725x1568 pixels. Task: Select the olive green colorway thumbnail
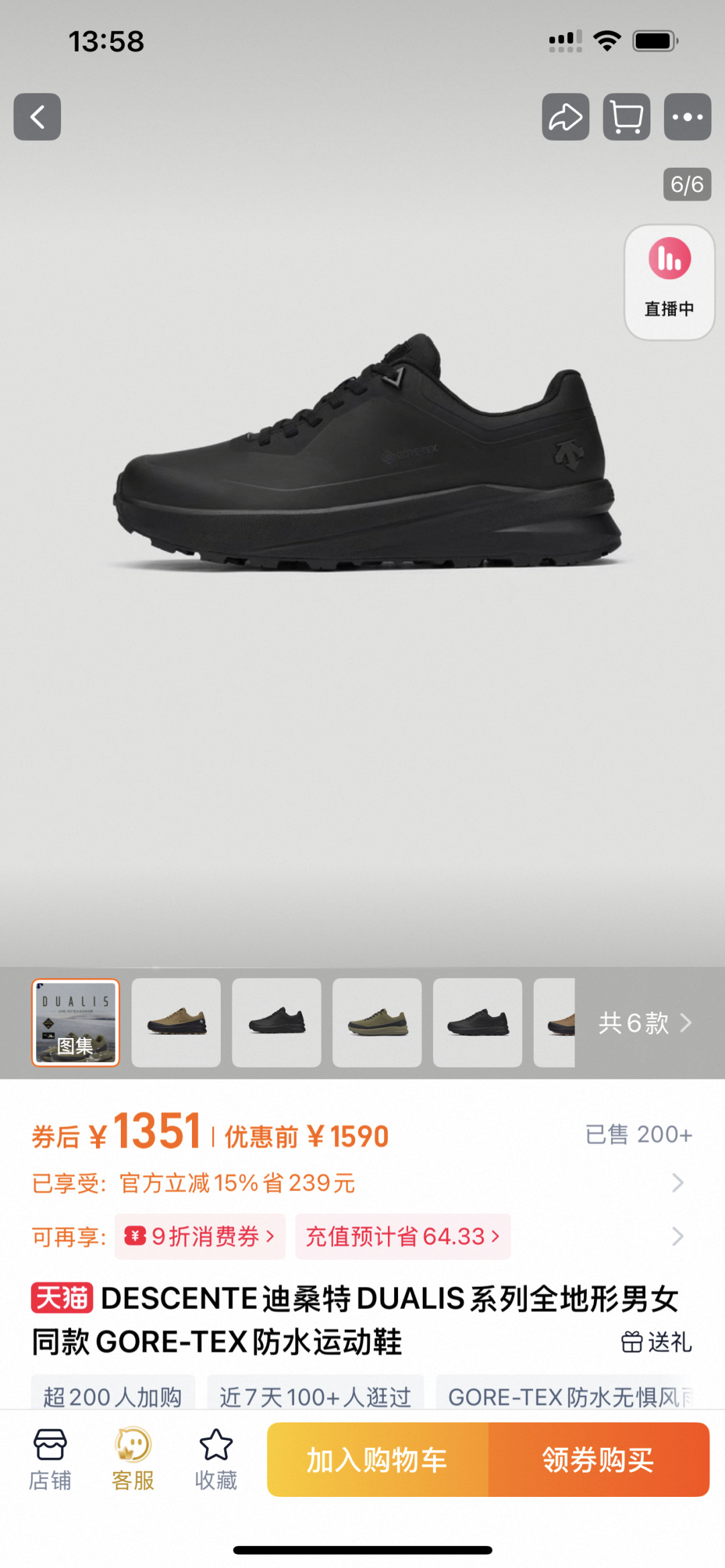[x=378, y=1023]
